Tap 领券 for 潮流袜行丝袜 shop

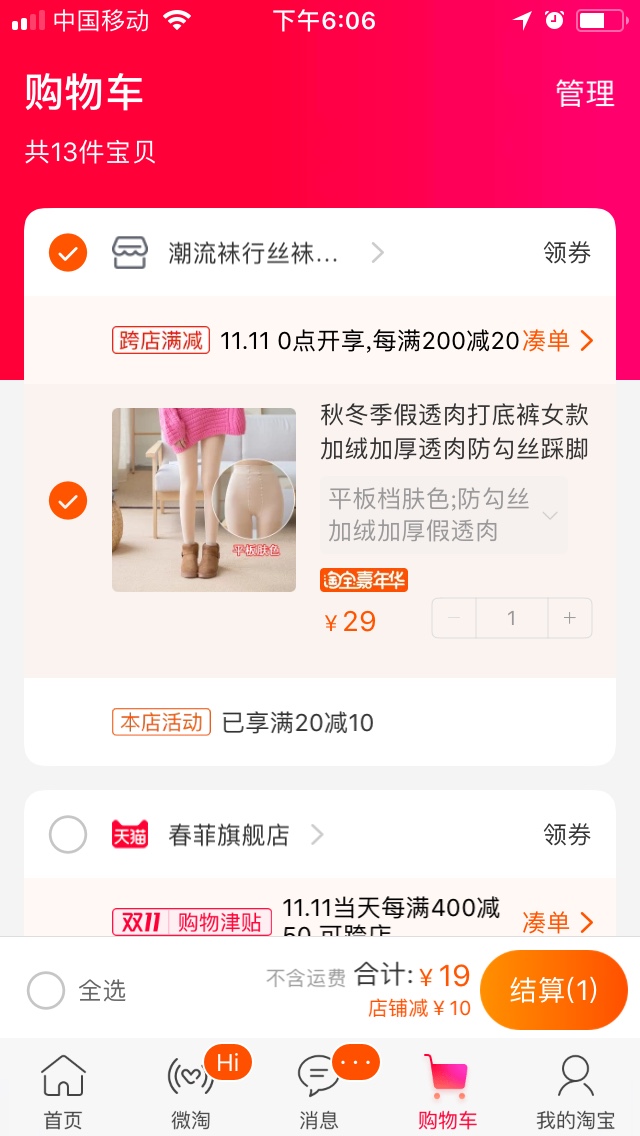567,253
